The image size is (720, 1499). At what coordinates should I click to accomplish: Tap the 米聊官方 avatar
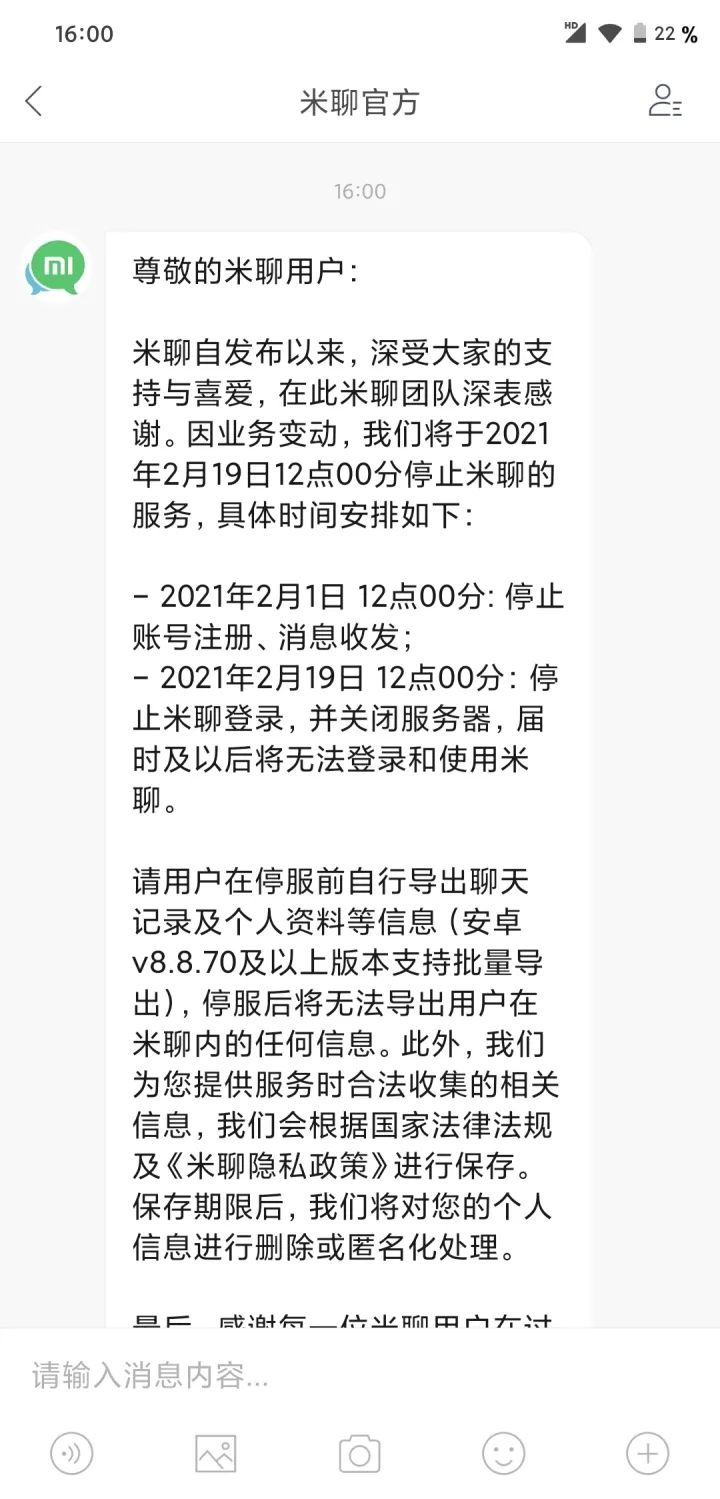click(x=56, y=267)
